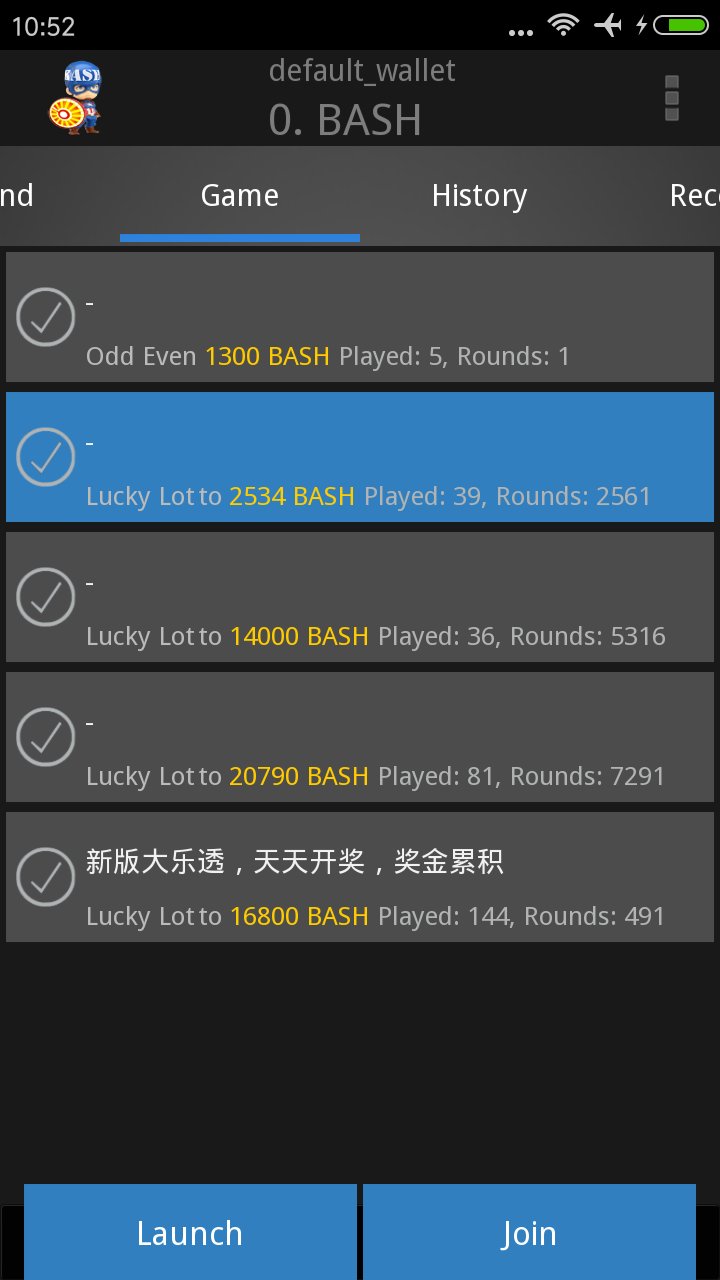Tap the Launch button
This screenshot has width=720, height=1280.
[190, 1232]
